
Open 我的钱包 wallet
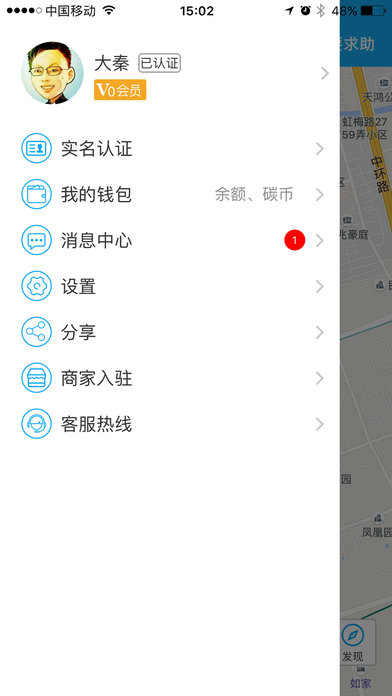170,194
